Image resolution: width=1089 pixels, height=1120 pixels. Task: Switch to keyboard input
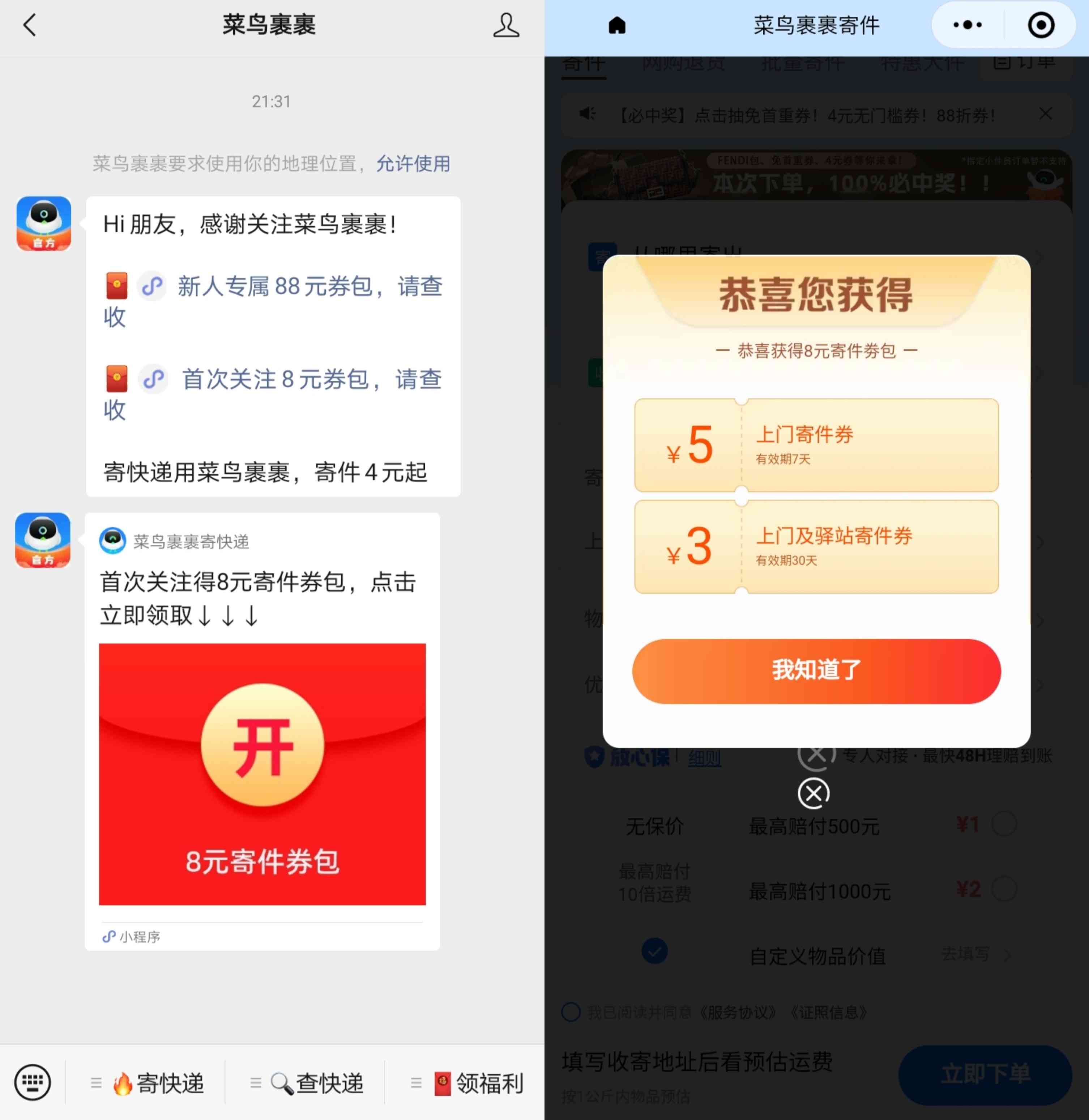[33, 1082]
